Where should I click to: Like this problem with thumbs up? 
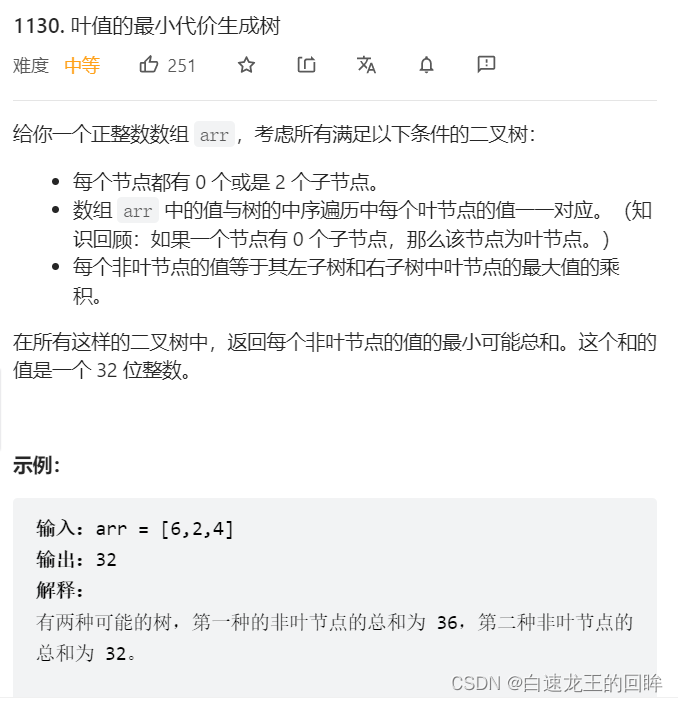pos(149,65)
